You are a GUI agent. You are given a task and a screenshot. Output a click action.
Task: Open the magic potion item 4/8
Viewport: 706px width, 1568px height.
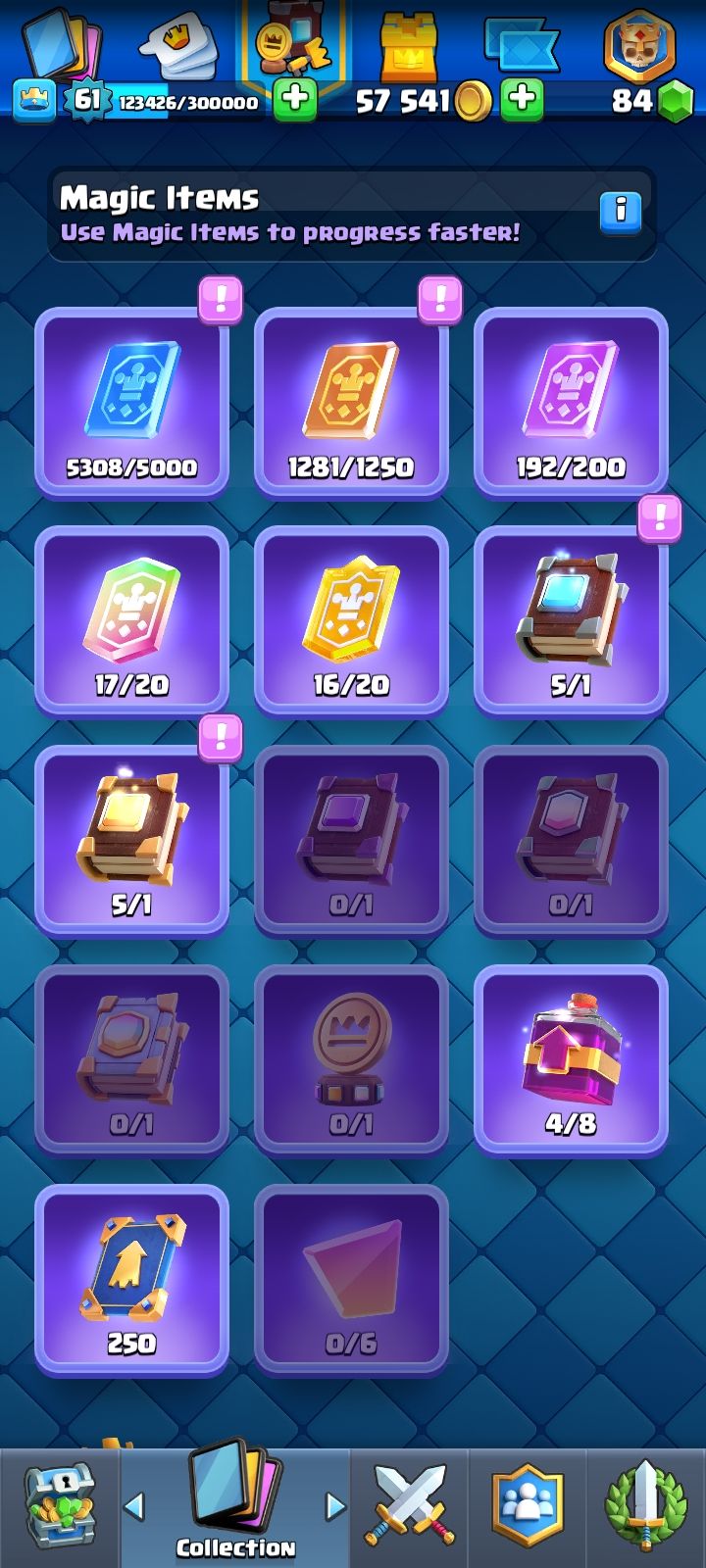571,1059
